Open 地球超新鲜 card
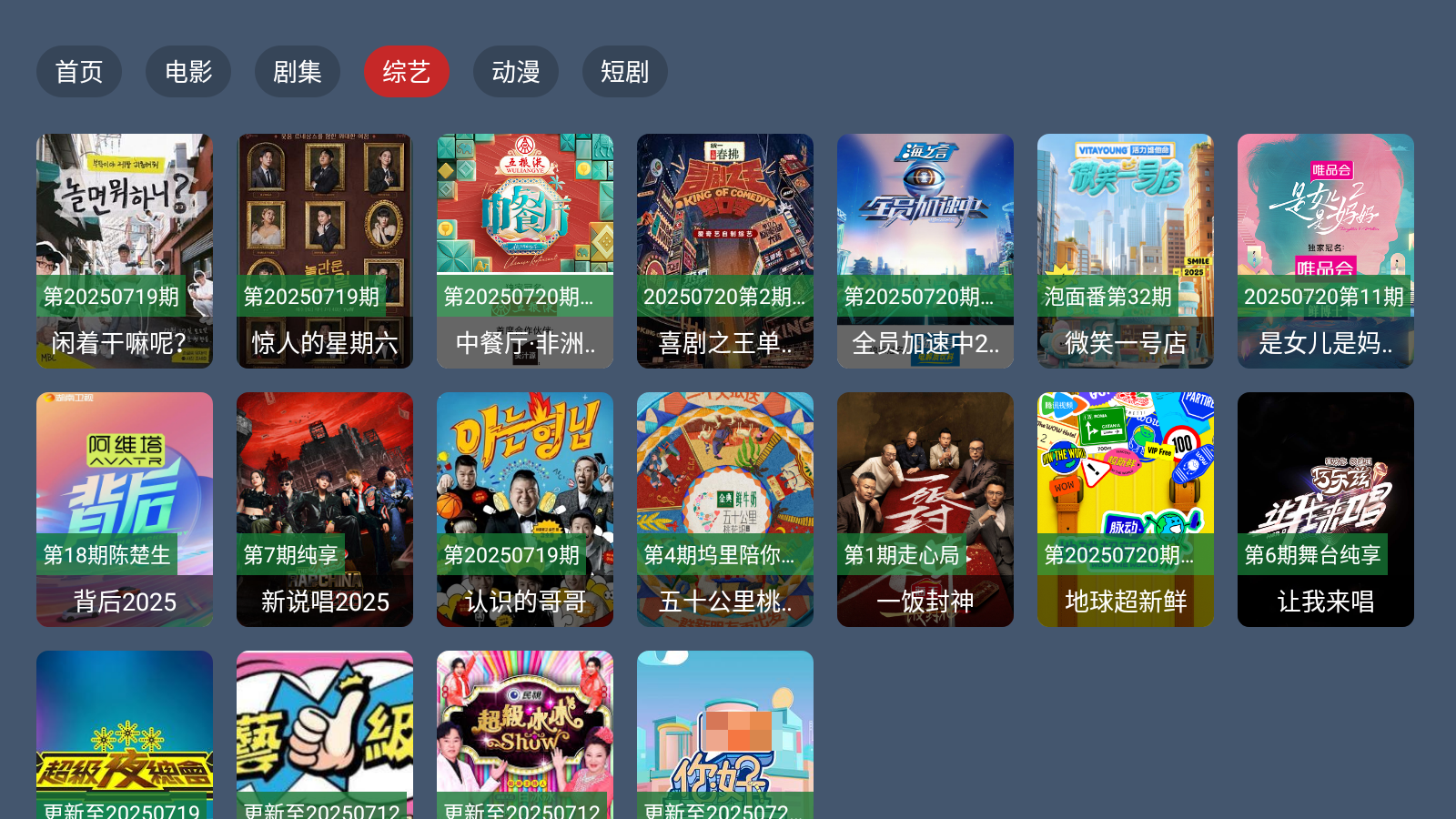Screen dimensions: 1456x819 tap(1126, 509)
